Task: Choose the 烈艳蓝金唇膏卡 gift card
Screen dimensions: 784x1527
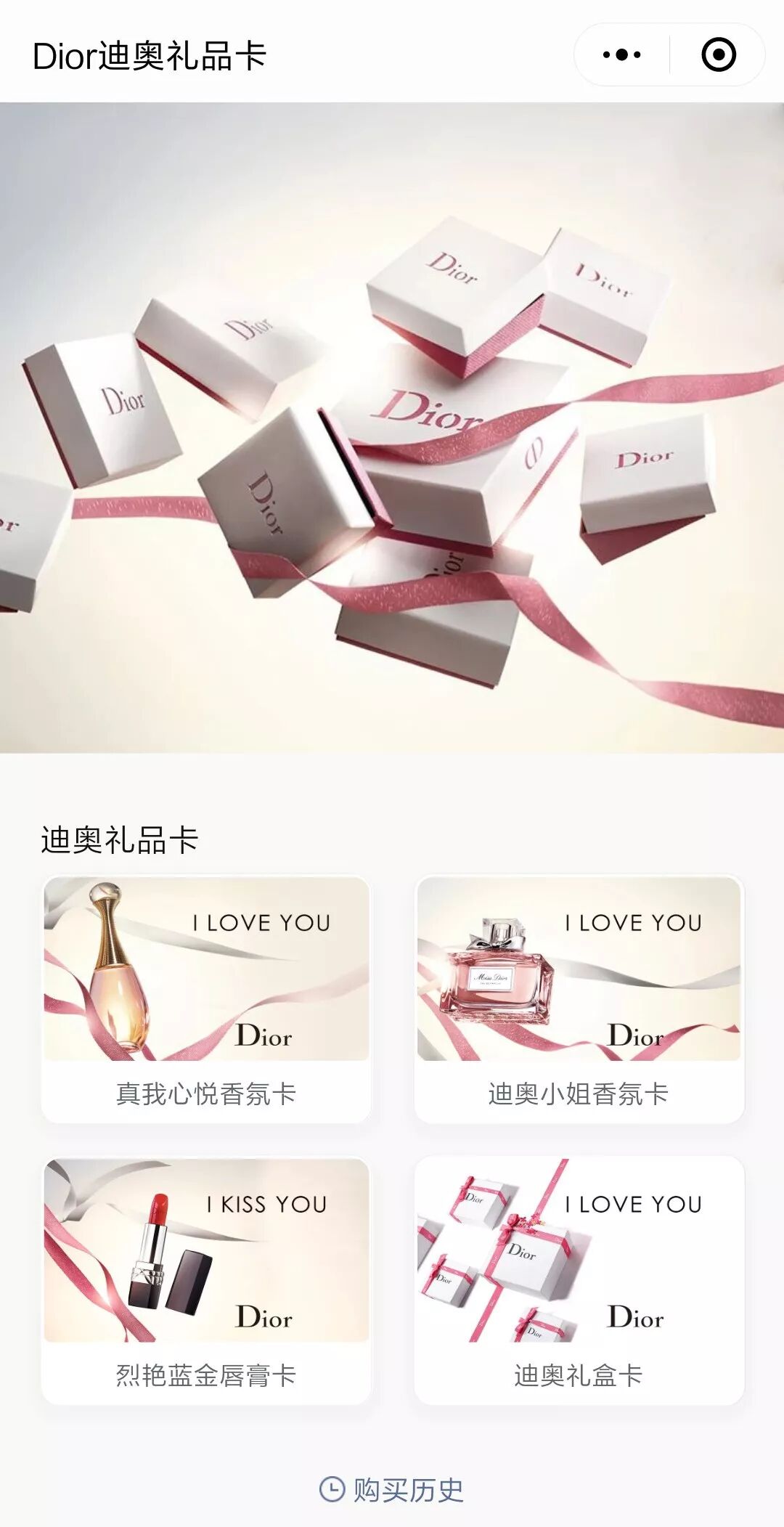Action: pyautogui.click(x=206, y=1280)
